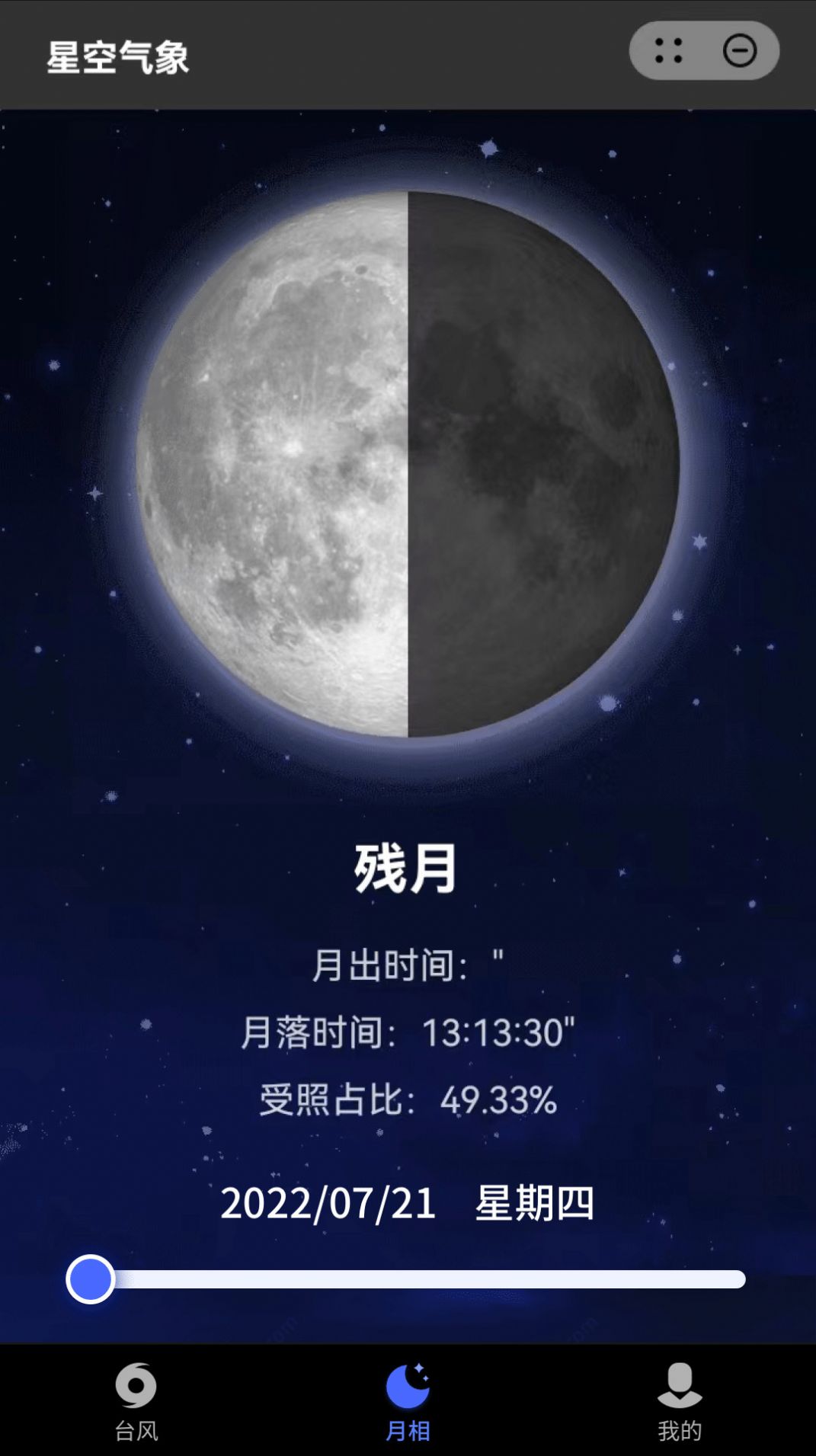Tap the date slider handle
This screenshot has height=1456, width=816.
[91, 1279]
